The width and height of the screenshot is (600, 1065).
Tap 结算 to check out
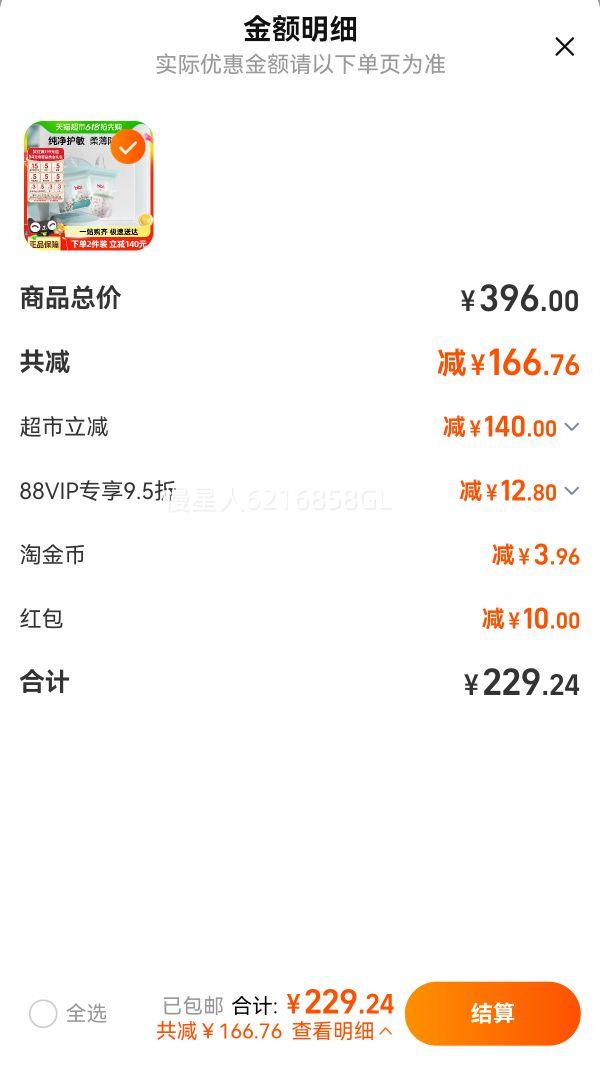pyautogui.click(x=493, y=1013)
